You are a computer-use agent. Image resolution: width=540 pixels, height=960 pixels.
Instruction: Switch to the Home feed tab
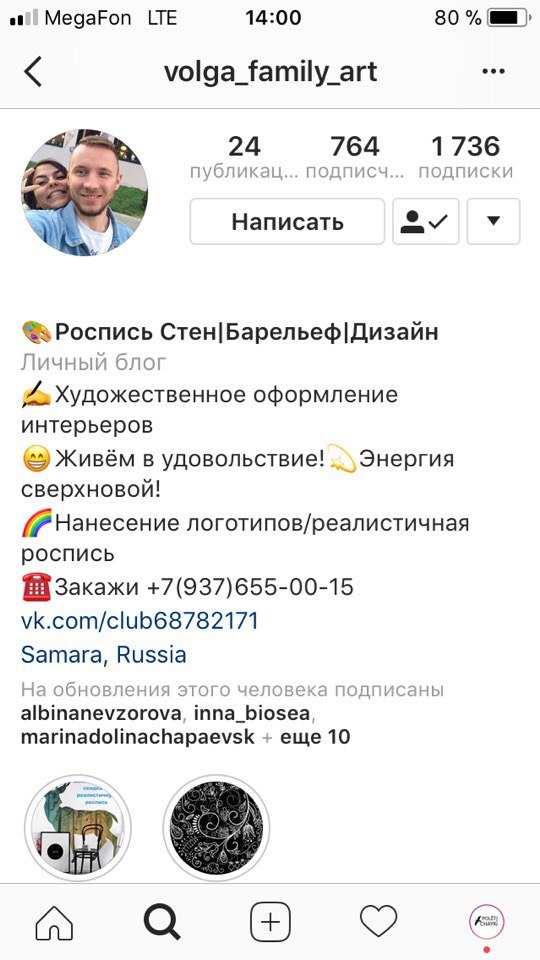click(x=54, y=922)
